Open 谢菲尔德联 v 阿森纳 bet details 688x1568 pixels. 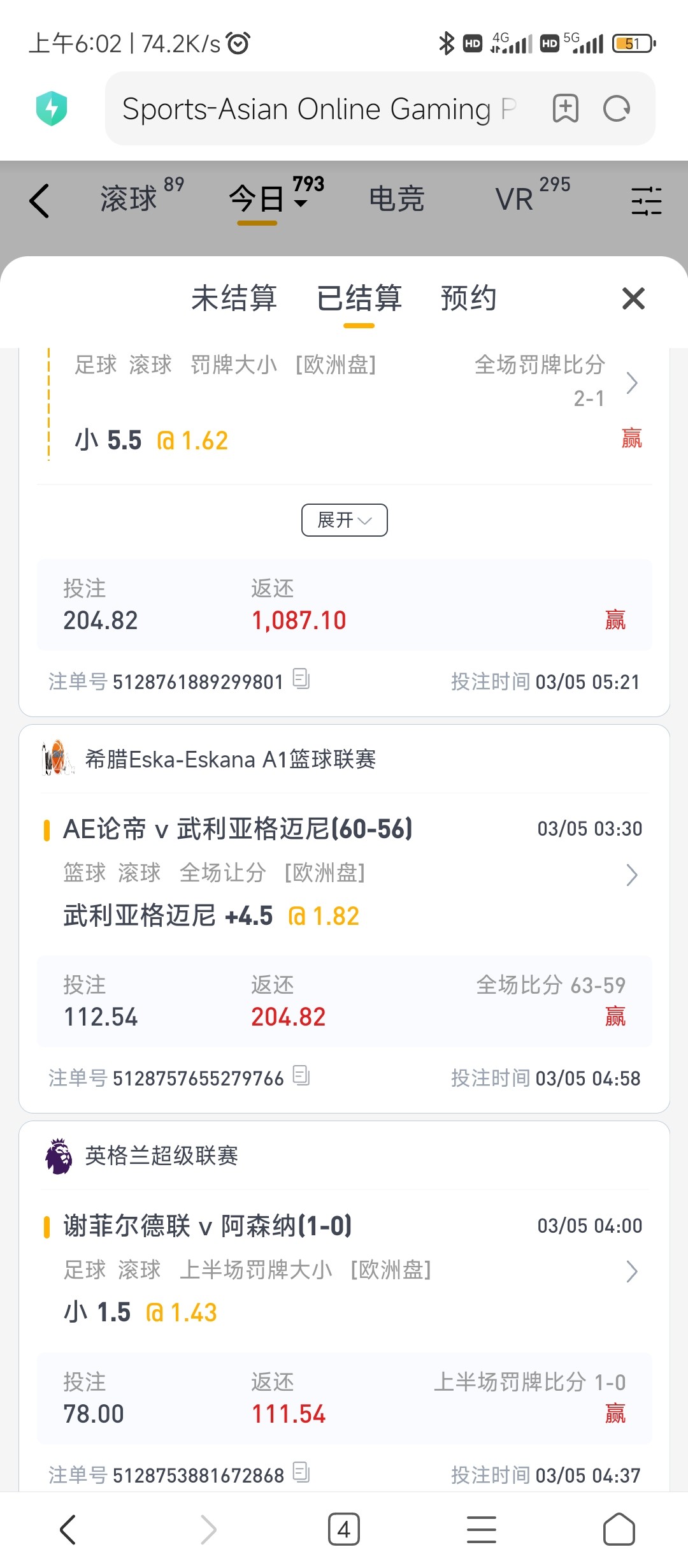[631, 1272]
